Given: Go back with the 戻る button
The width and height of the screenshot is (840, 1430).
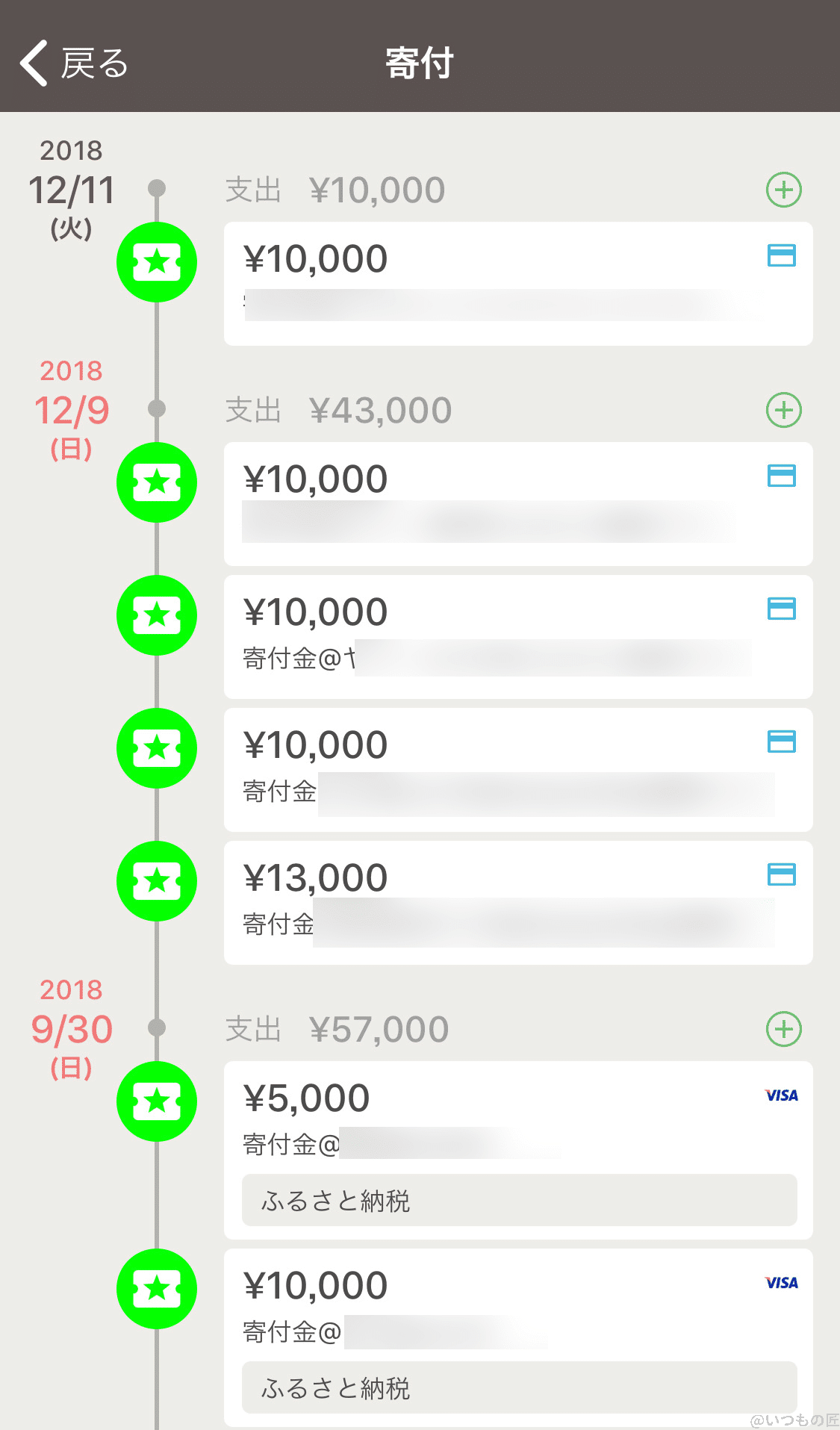Looking at the screenshot, I should coord(73,63).
